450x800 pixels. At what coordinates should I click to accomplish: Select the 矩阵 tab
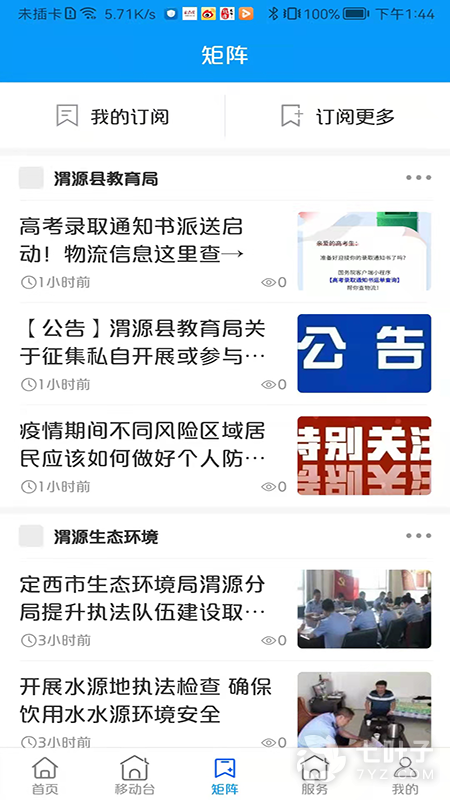(x=225, y=774)
